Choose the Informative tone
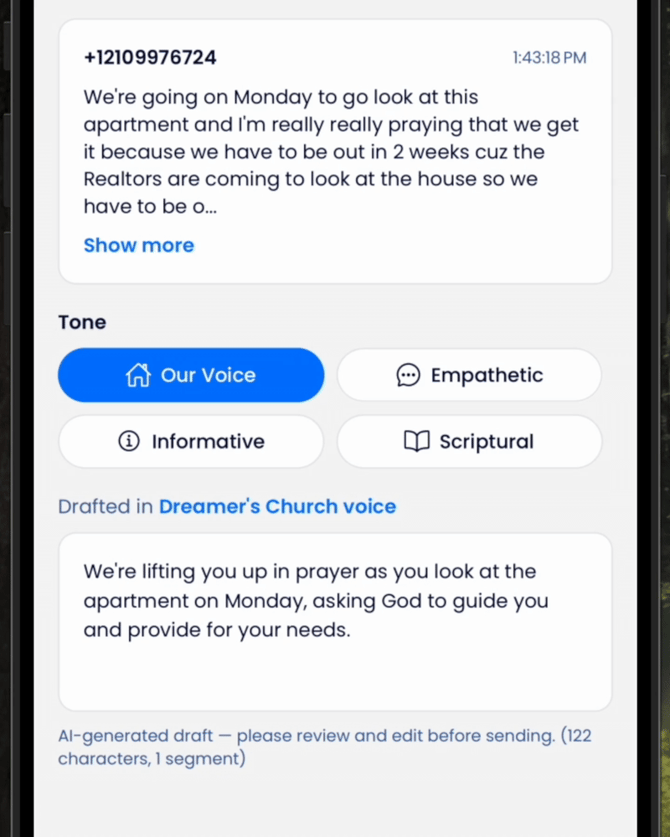Viewport: 670px width, 837px height. tap(191, 441)
